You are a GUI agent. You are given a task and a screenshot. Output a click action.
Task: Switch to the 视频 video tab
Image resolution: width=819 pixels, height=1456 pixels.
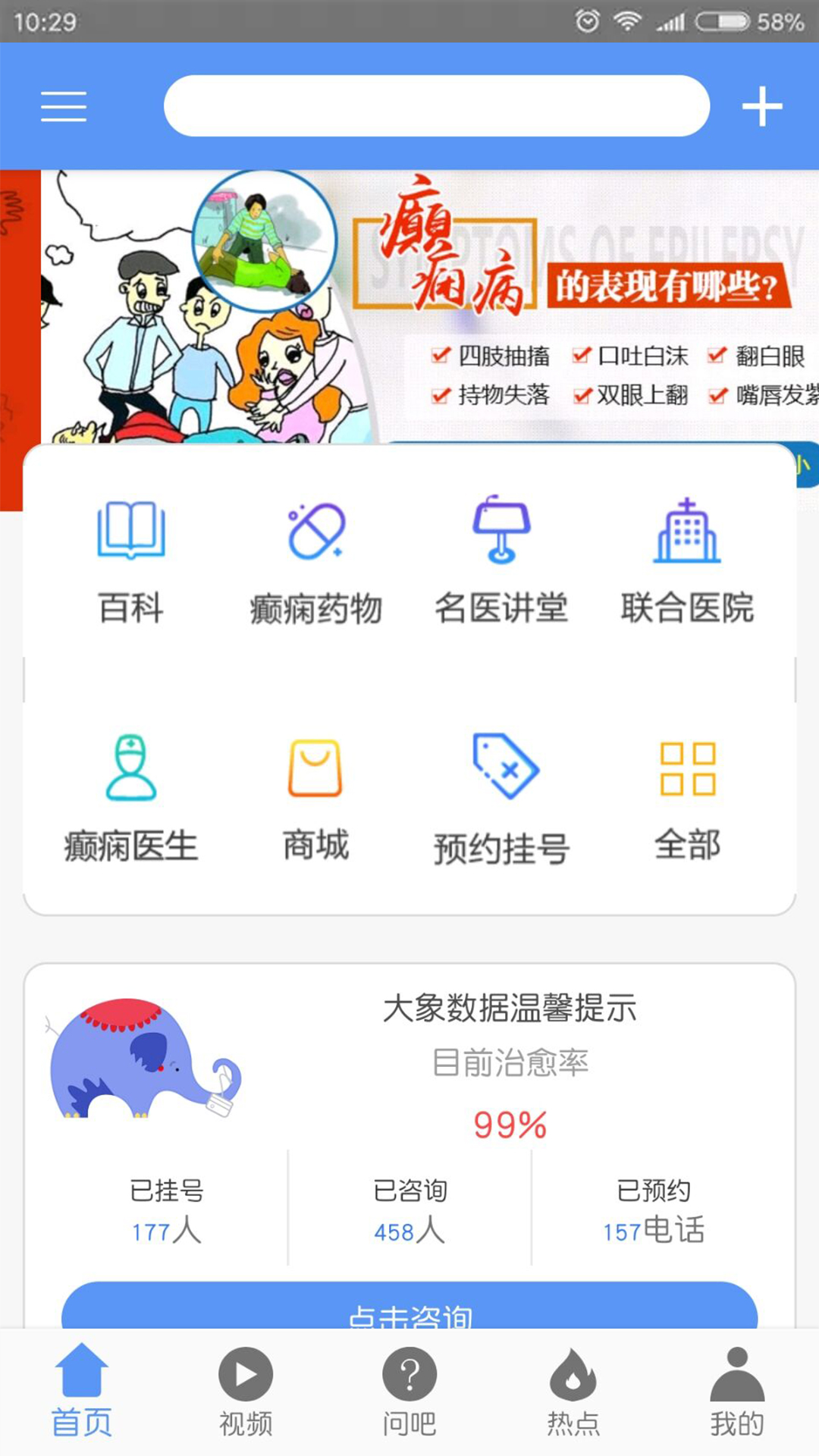tap(246, 1392)
